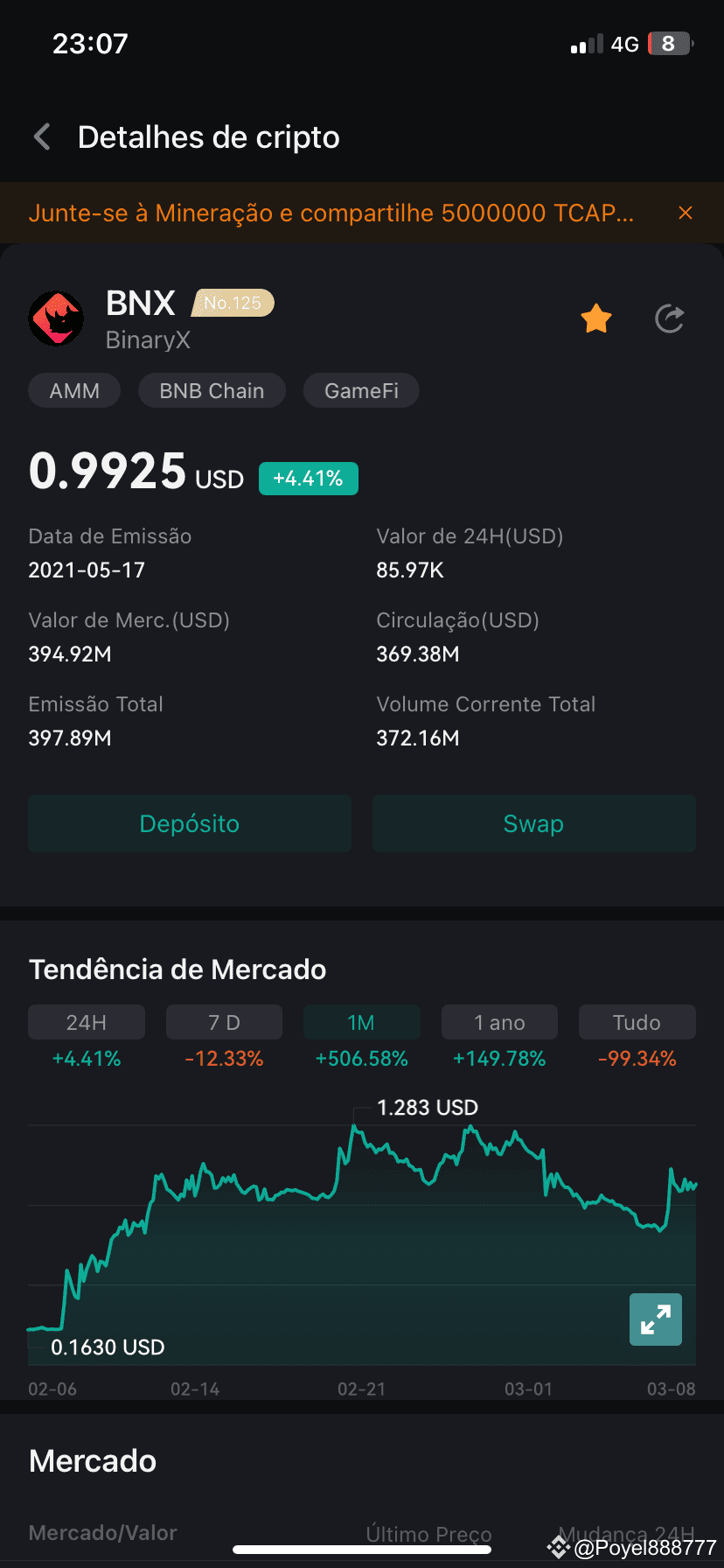This screenshot has width=724, height=1568.
Task: Switch to the 7 D trend tab
Action: [224, 1021]
